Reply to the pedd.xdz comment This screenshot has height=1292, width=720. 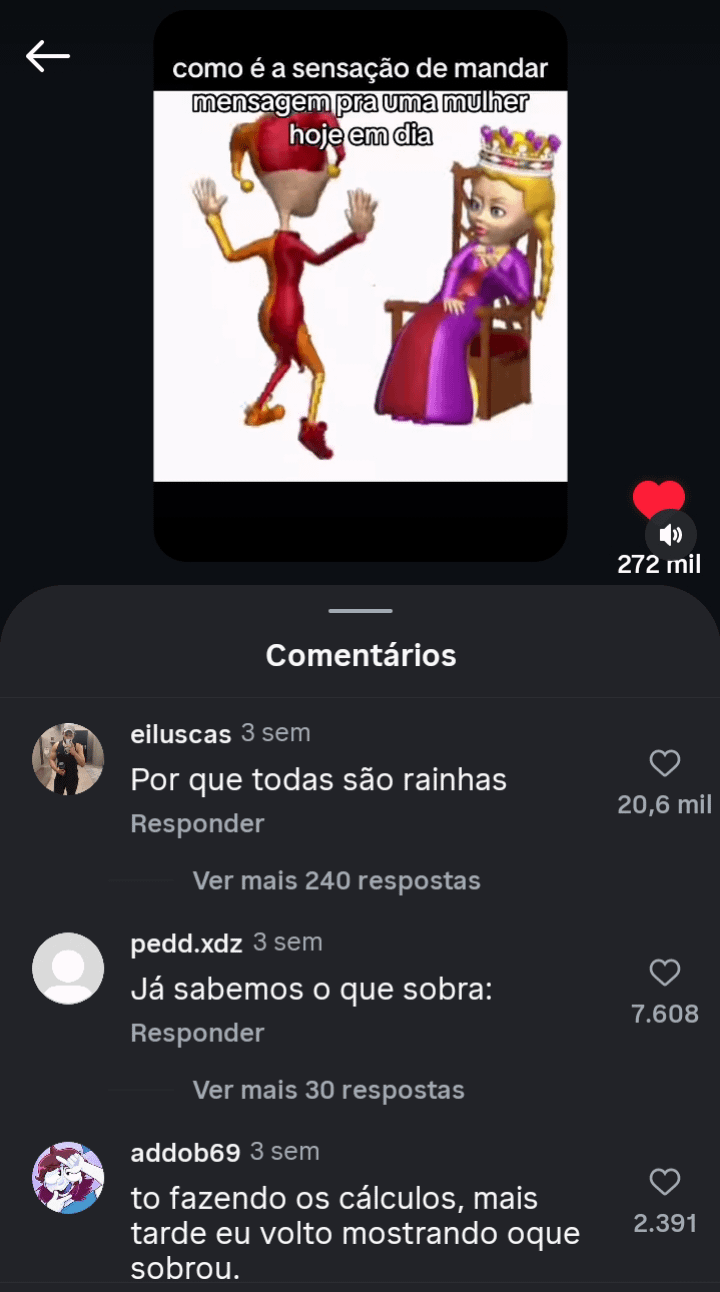[197, 1033]
